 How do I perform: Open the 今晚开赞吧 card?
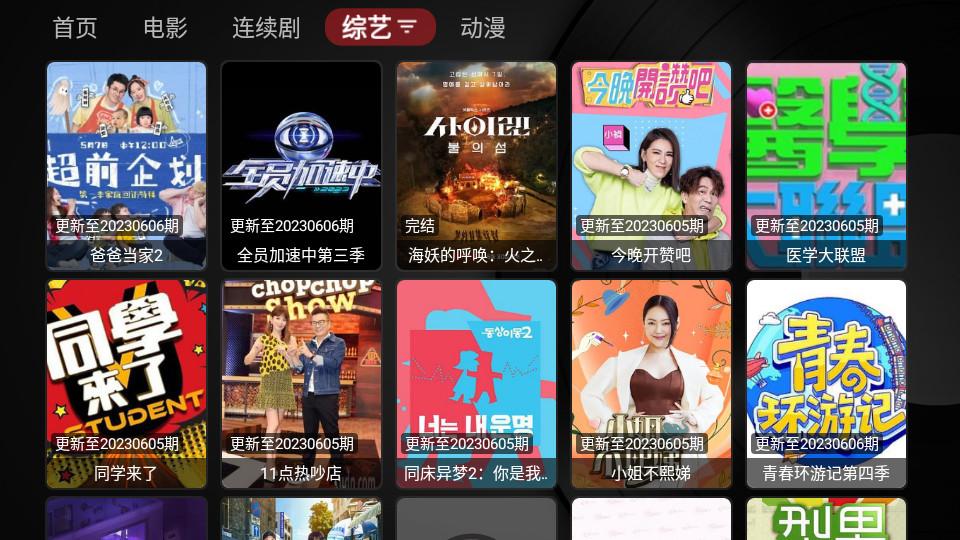651,166
